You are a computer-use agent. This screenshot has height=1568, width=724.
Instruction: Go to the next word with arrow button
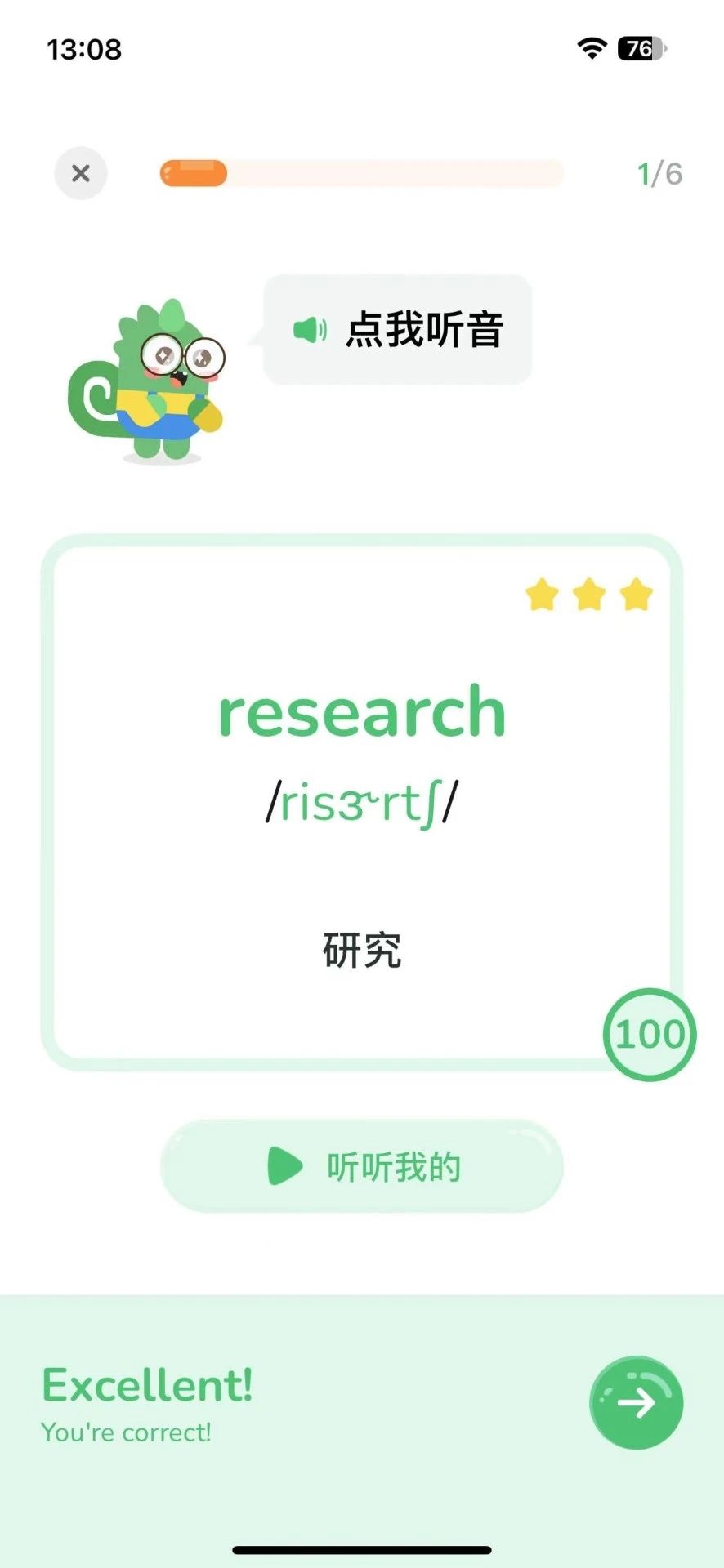click(636, 1402)
